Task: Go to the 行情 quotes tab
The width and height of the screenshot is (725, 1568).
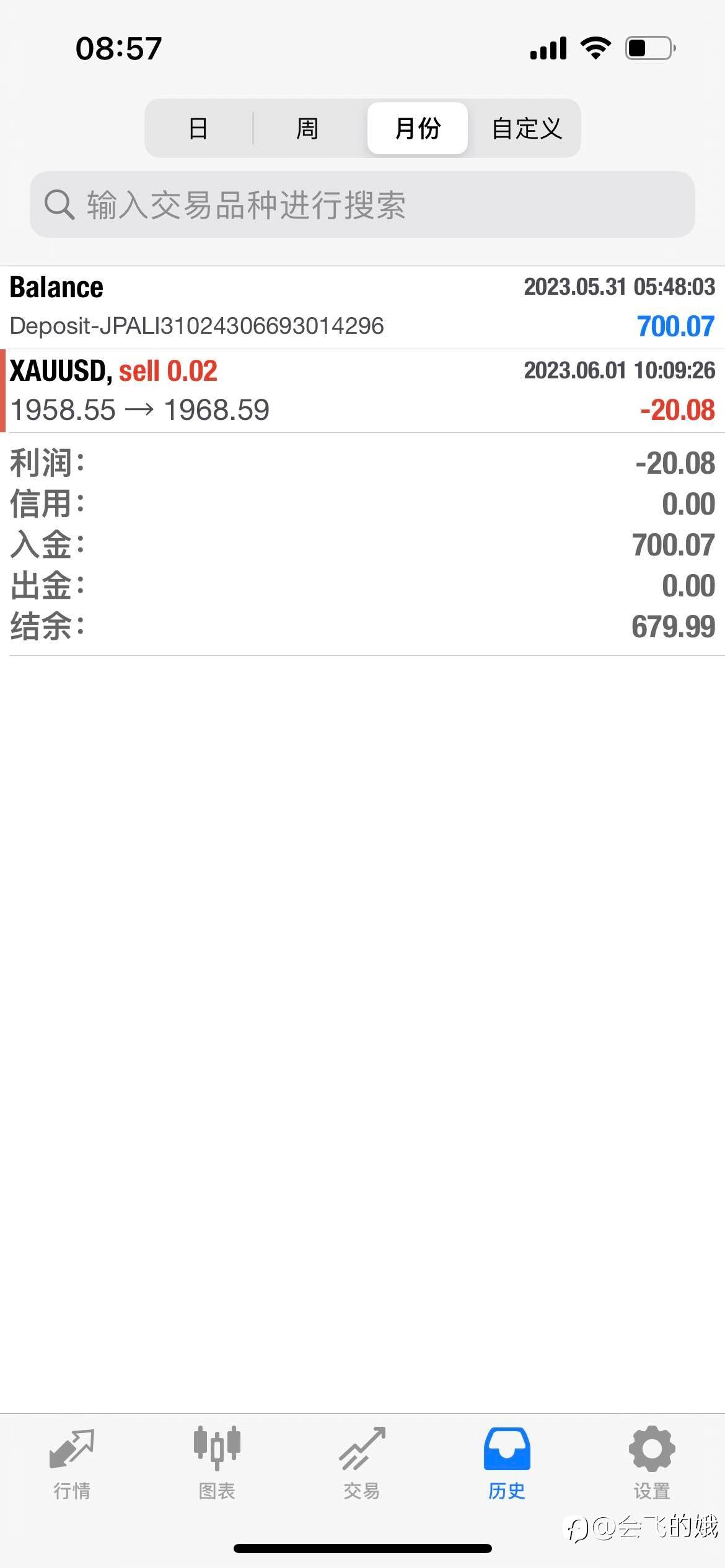Action: coord(72,1464)
